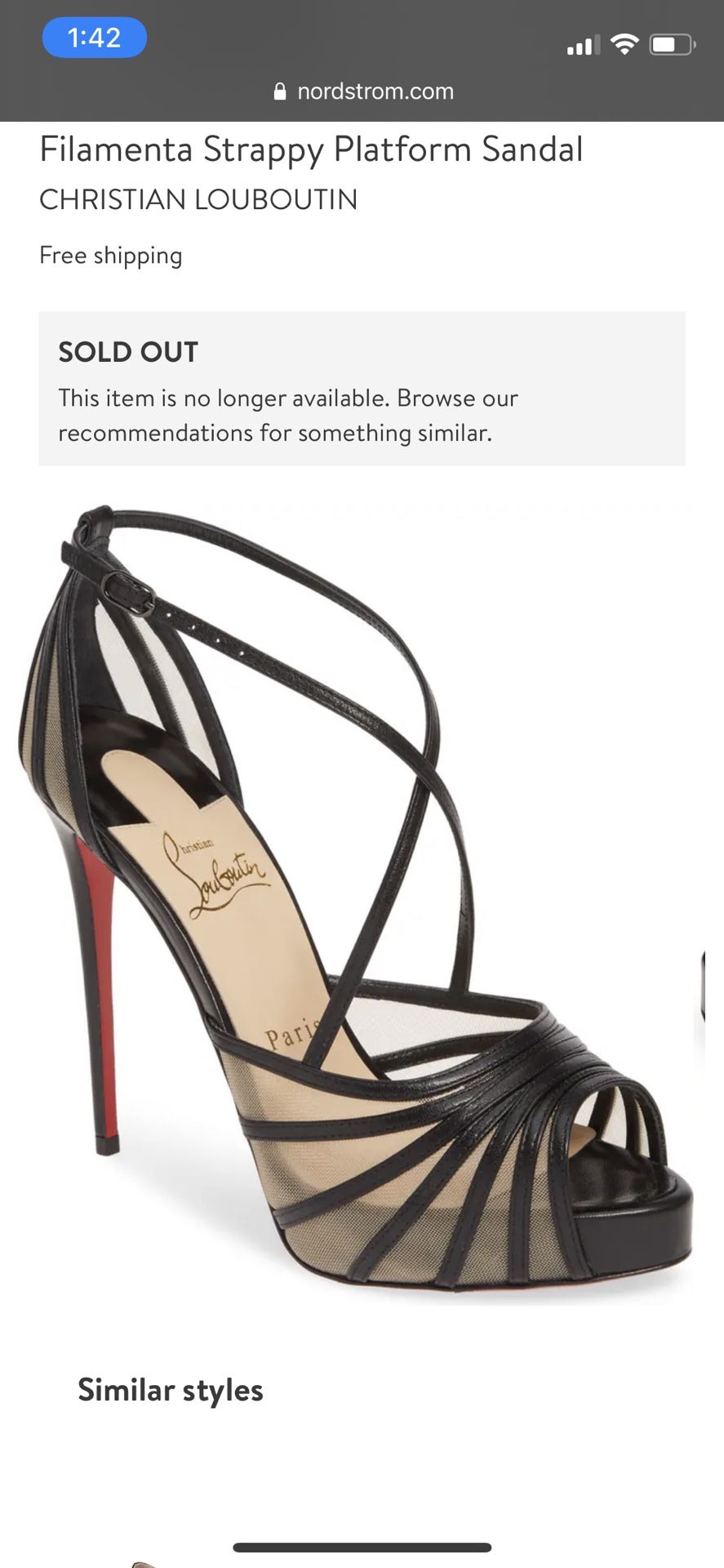Image resolution: width=724 pixels, height=1568 pixels.
Task: Open the CHRISTIAN LOUBOUTIN brand link
Action: click(198, 199)
